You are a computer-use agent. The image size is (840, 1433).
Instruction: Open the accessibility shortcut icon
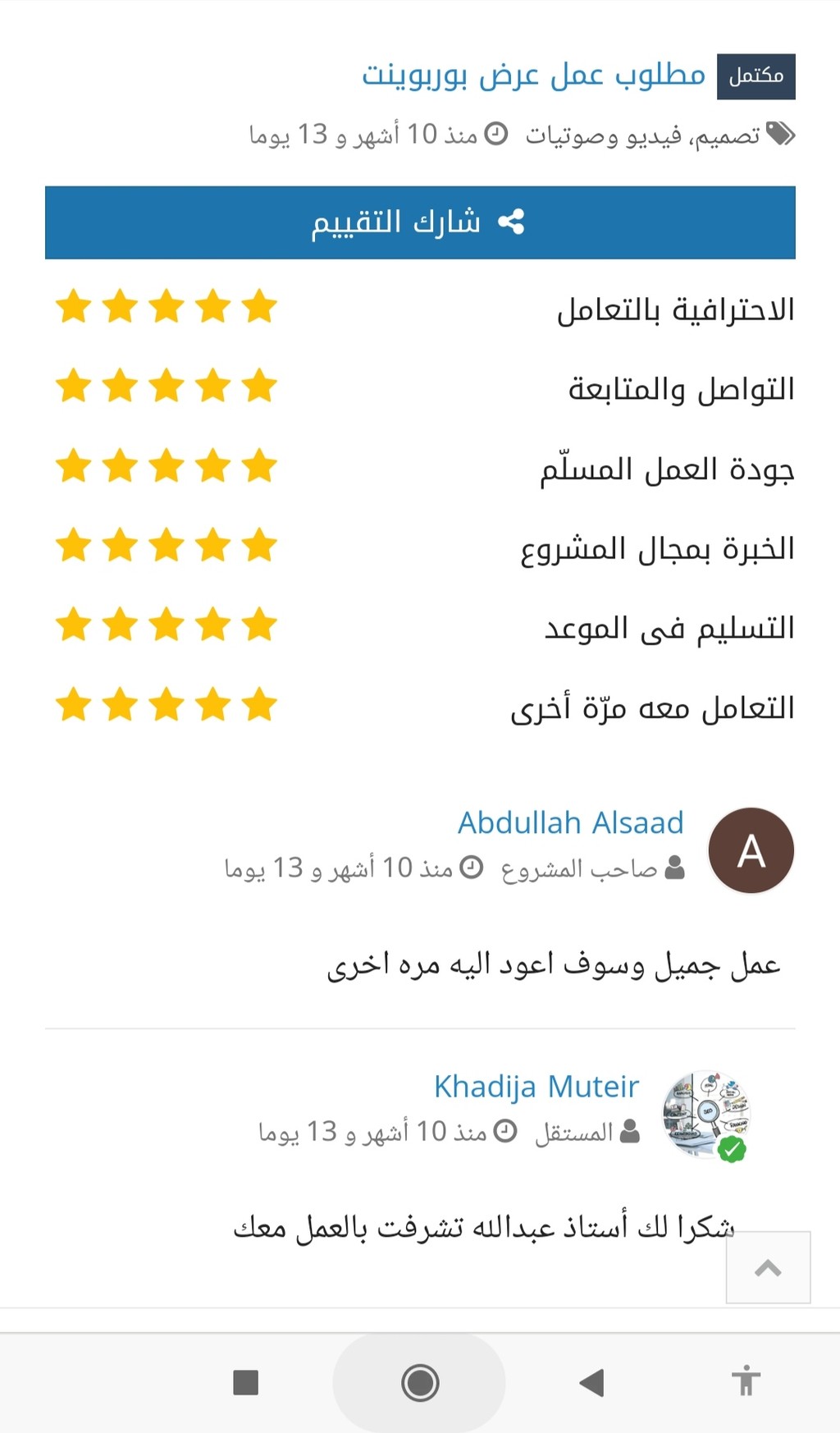click(x=746, y=1380)
